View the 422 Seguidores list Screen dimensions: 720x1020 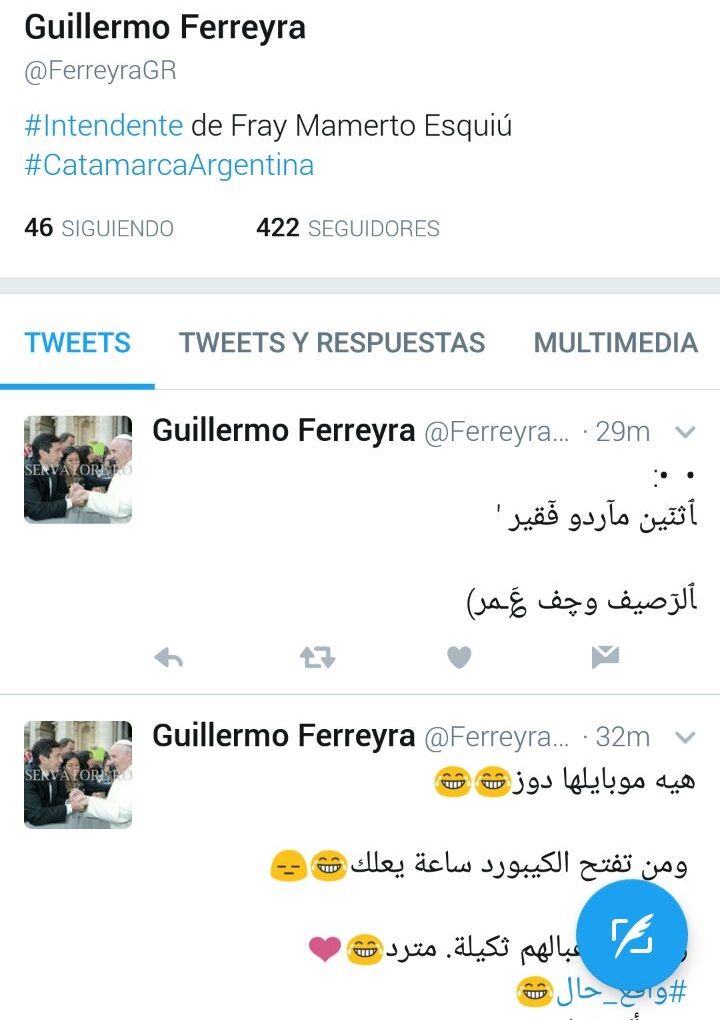347,228
